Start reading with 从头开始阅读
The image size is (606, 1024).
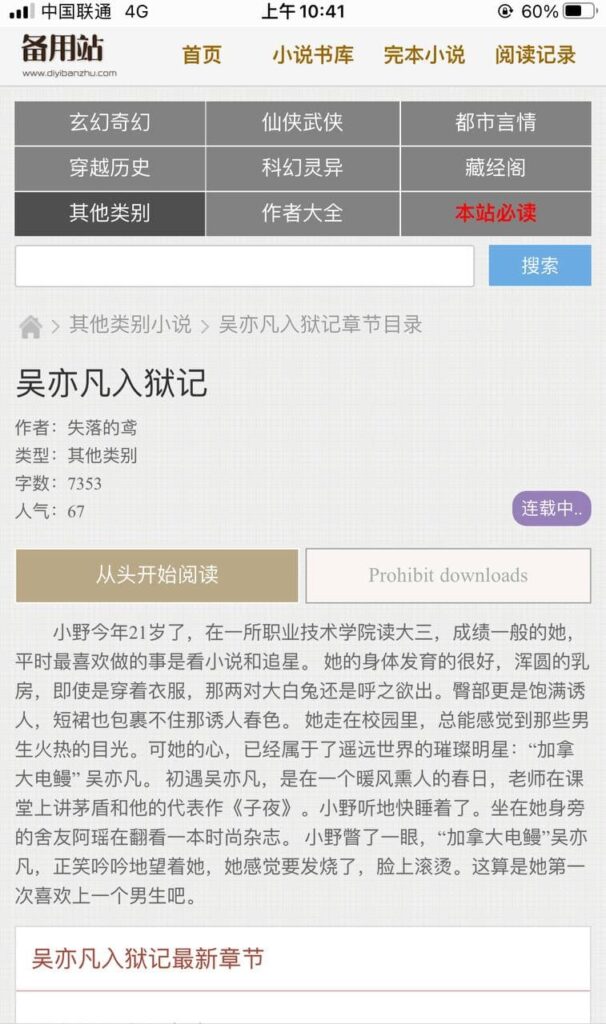[157, 575]
